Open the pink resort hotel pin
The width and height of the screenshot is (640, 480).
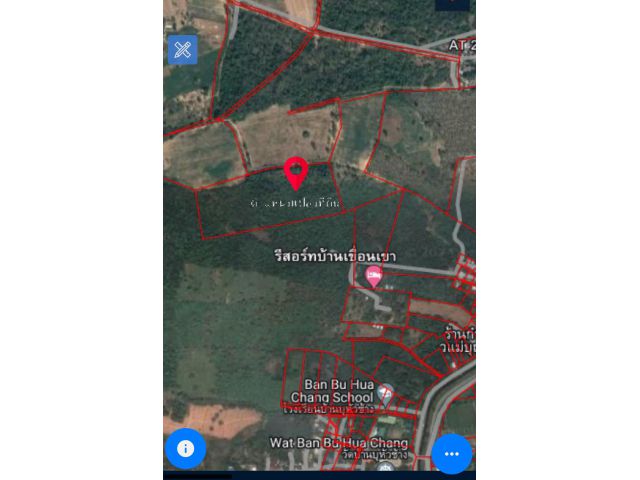[374, 277]
